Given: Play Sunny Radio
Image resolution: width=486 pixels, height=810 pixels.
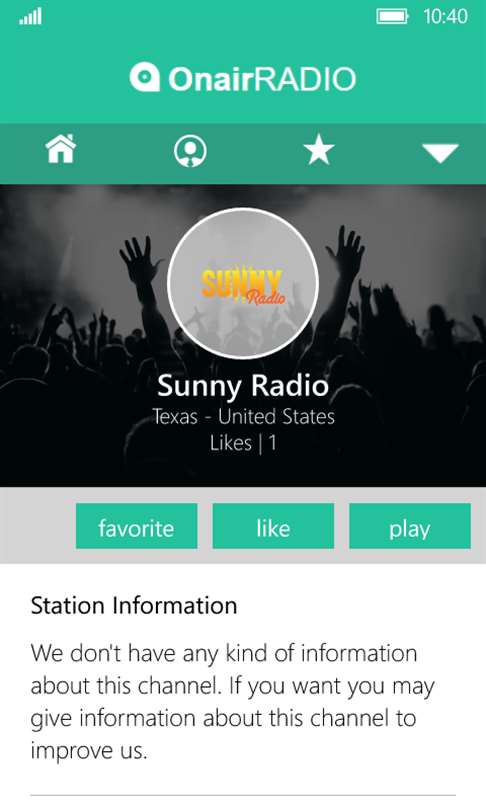Looking at the screenshot, I should tap(410, 526).
